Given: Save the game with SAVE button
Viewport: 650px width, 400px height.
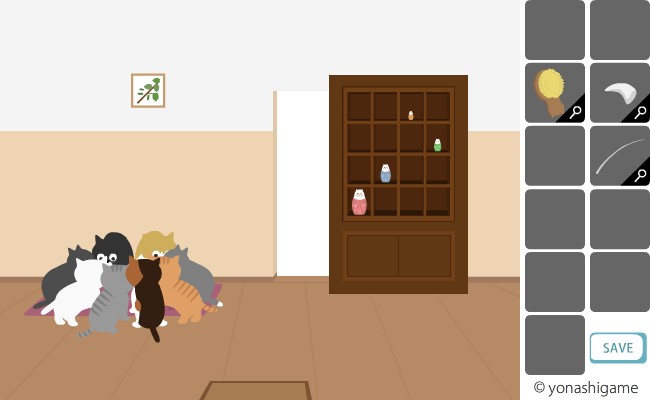Looking at the screenshot, I should (617, 347).
